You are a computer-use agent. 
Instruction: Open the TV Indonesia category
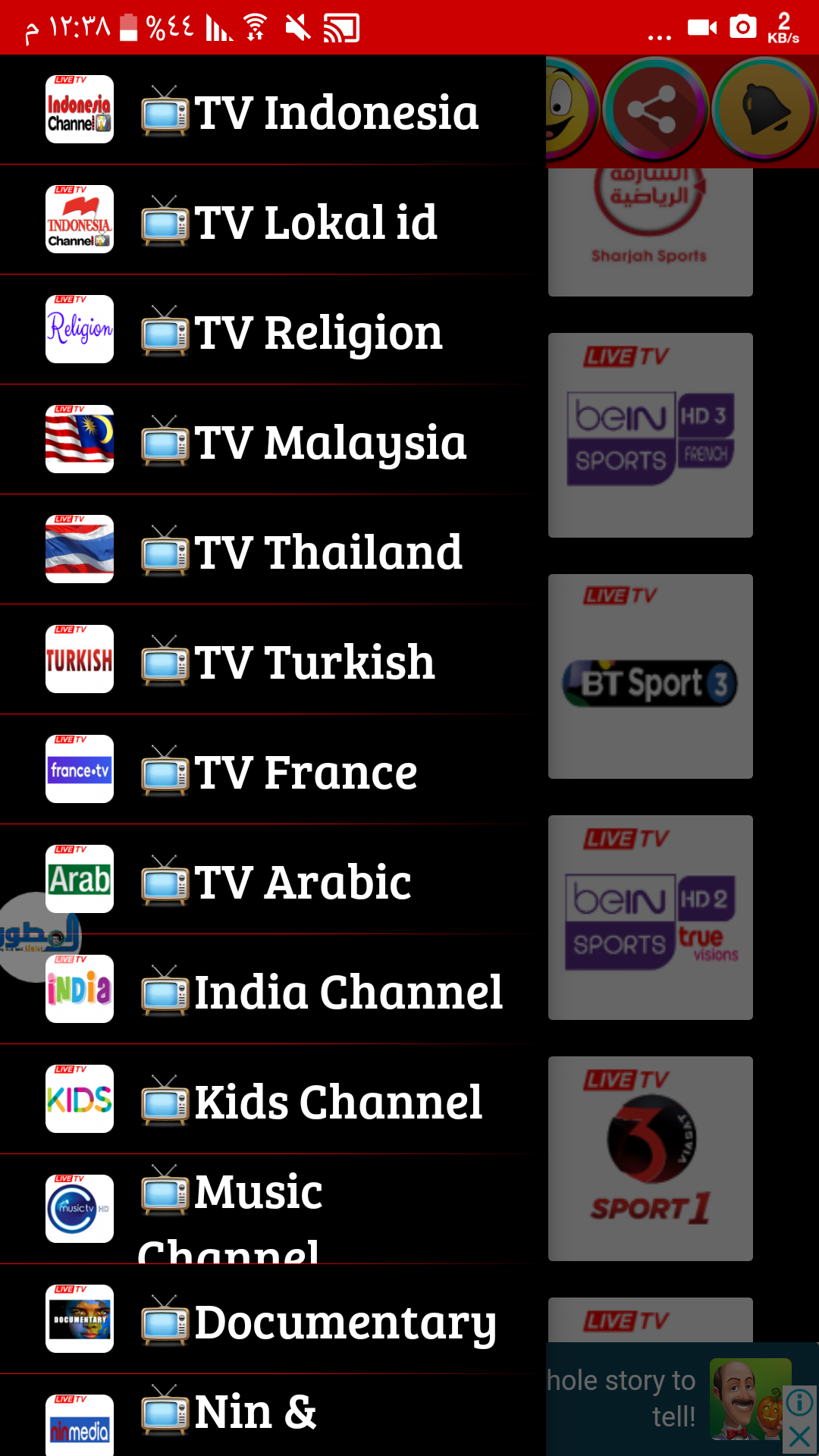pyautogui.click(x=303, y=111)
